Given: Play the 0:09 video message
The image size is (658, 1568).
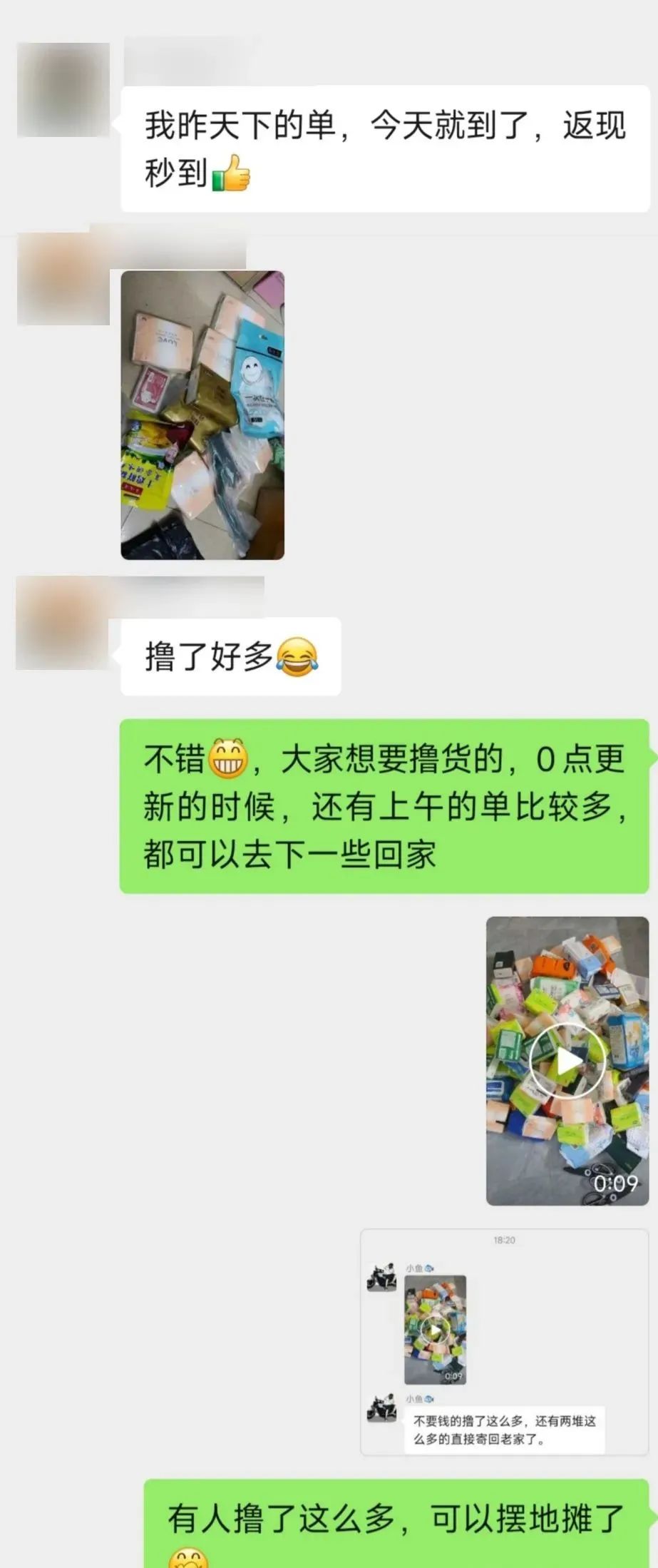Looking at the screenshot, I should pos(567,1061).
